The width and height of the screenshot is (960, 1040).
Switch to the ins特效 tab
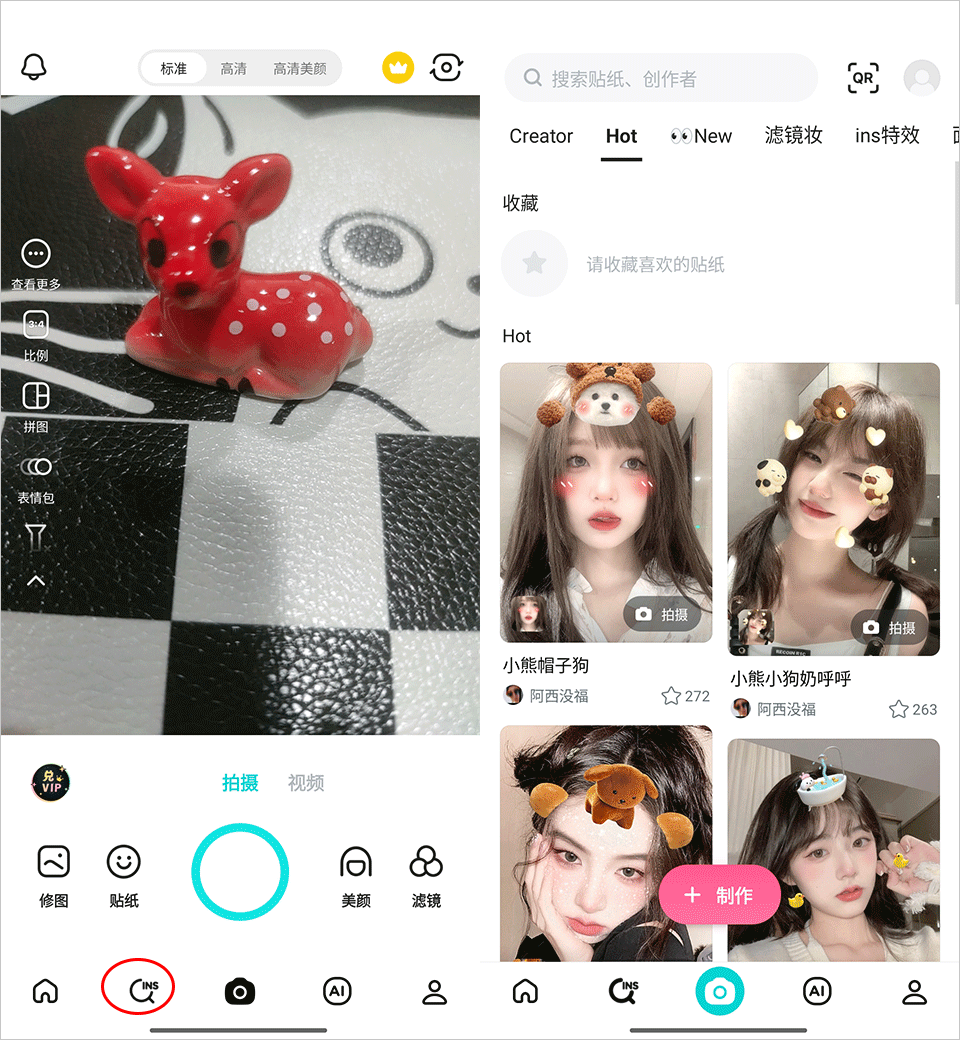click(887, 136)
